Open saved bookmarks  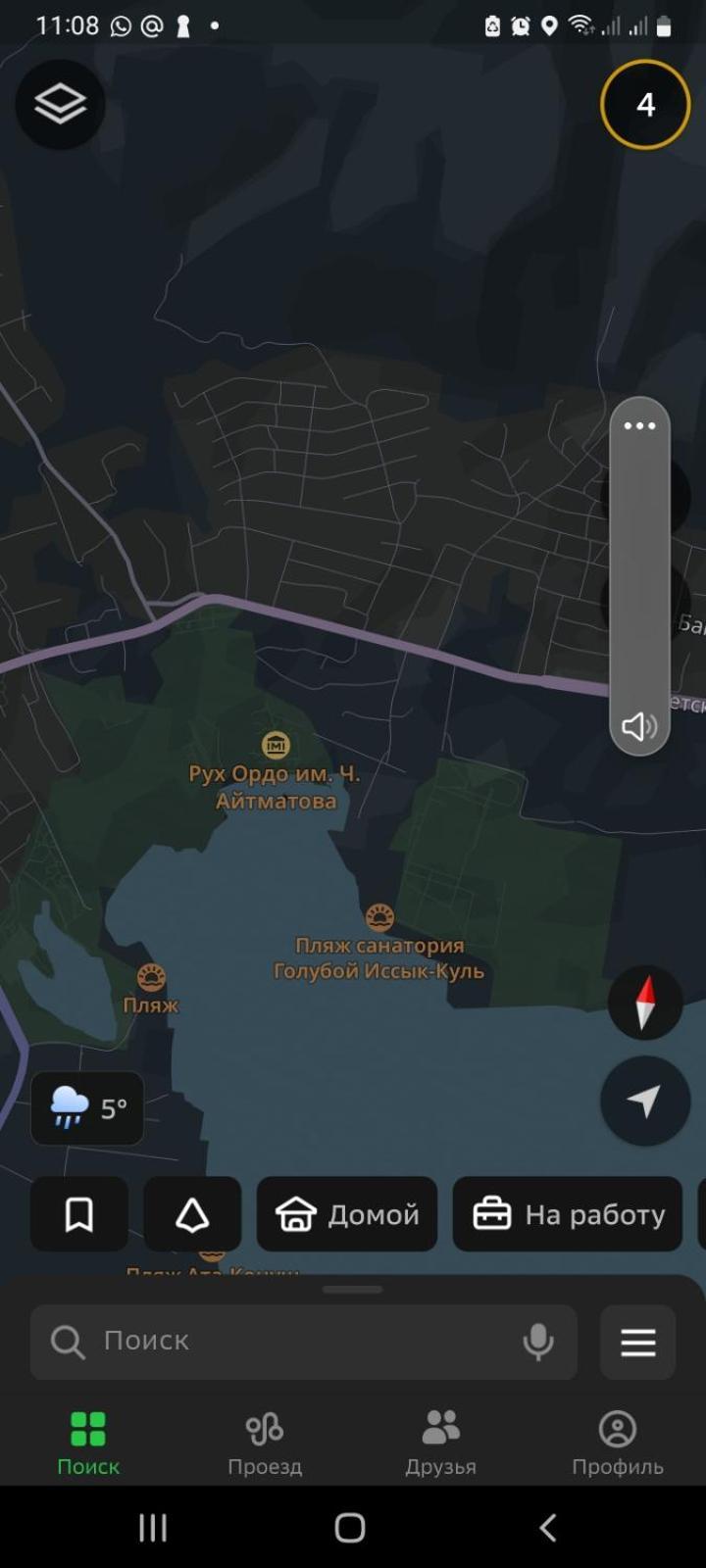(79, 1214)
